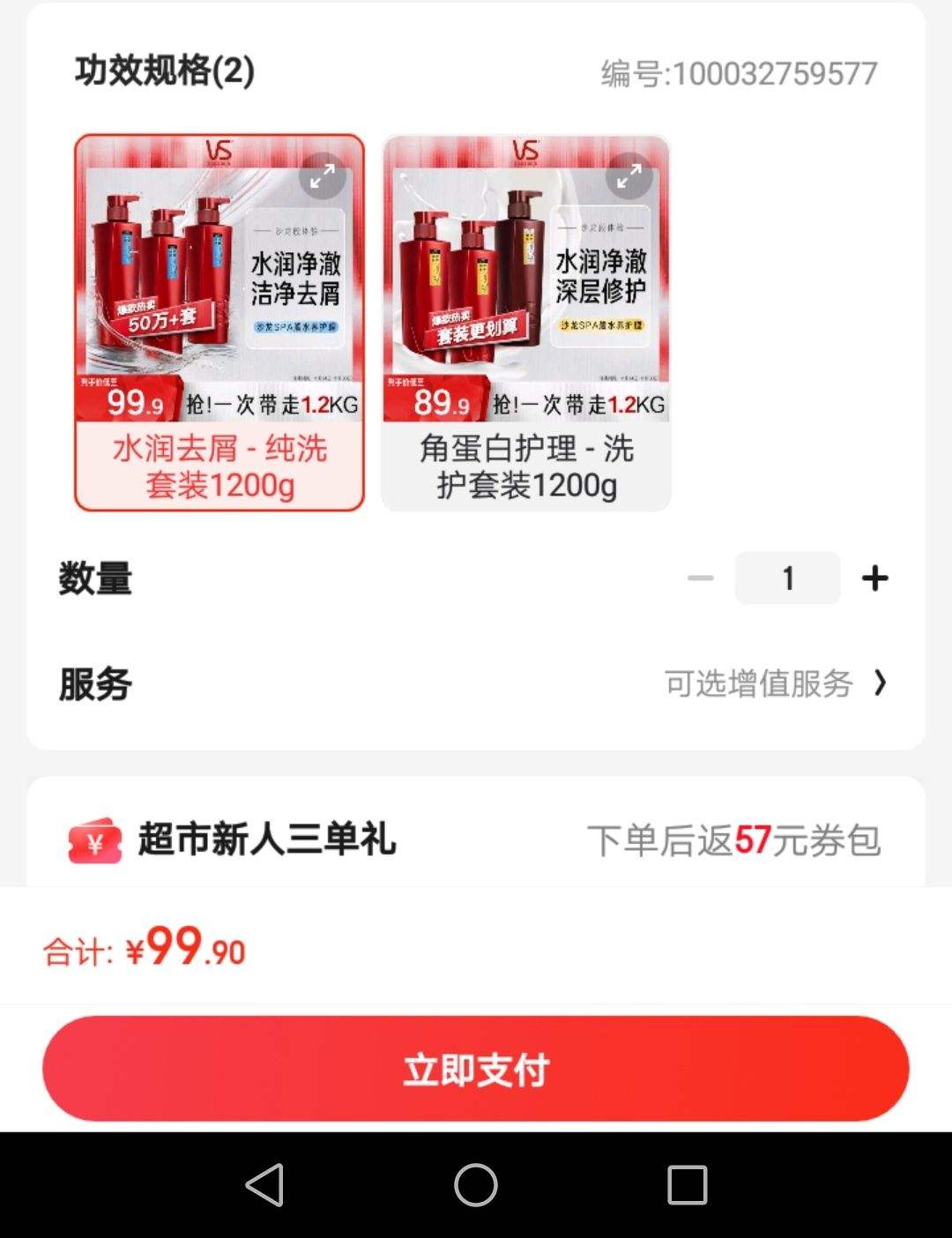This screenshot has height=1238, width=952.
Task: Tap the expand icon on the left product image
Action: coord(323,176)
